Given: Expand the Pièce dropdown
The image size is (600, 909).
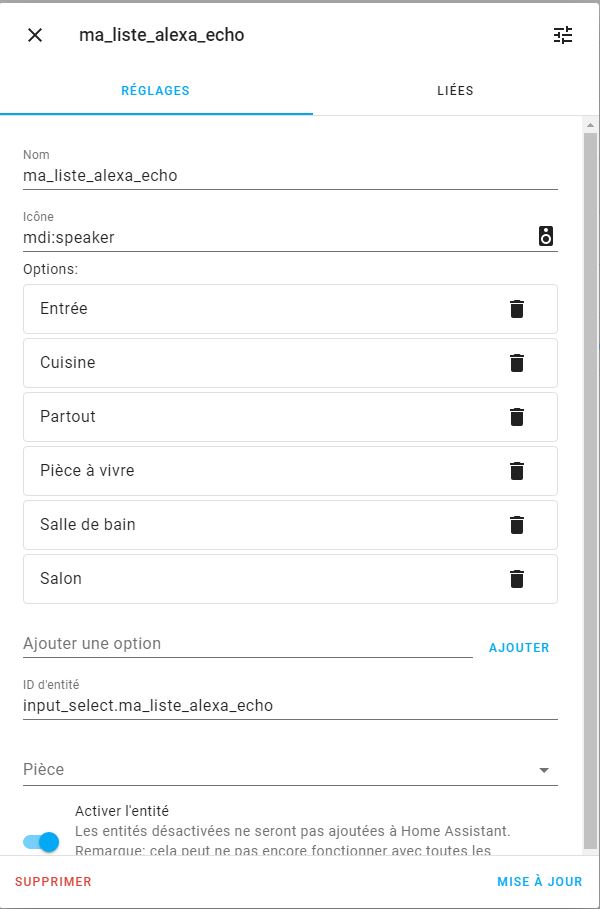Looking at the screenshot, I should pos(289,770).
